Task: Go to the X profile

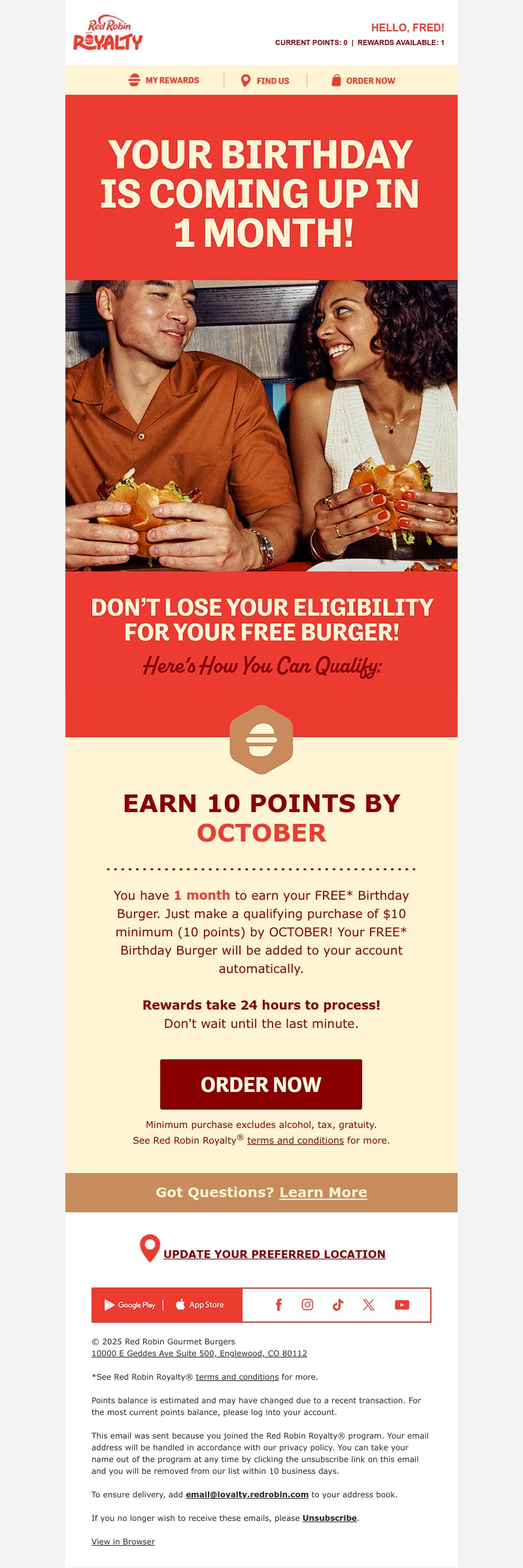Action: 369,1304
